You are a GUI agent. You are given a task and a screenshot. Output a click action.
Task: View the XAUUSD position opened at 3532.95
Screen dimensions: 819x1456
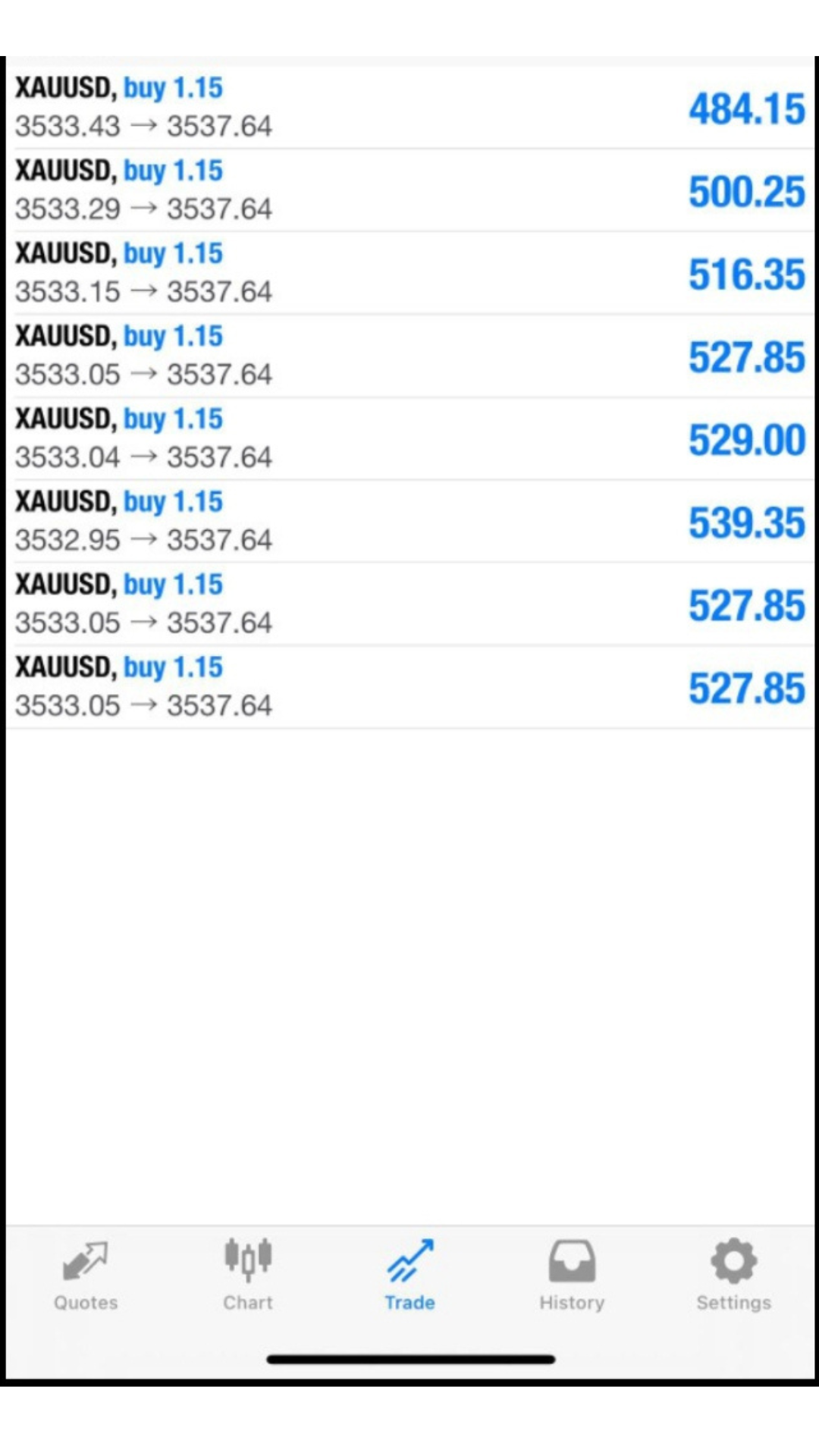(409, 521)
